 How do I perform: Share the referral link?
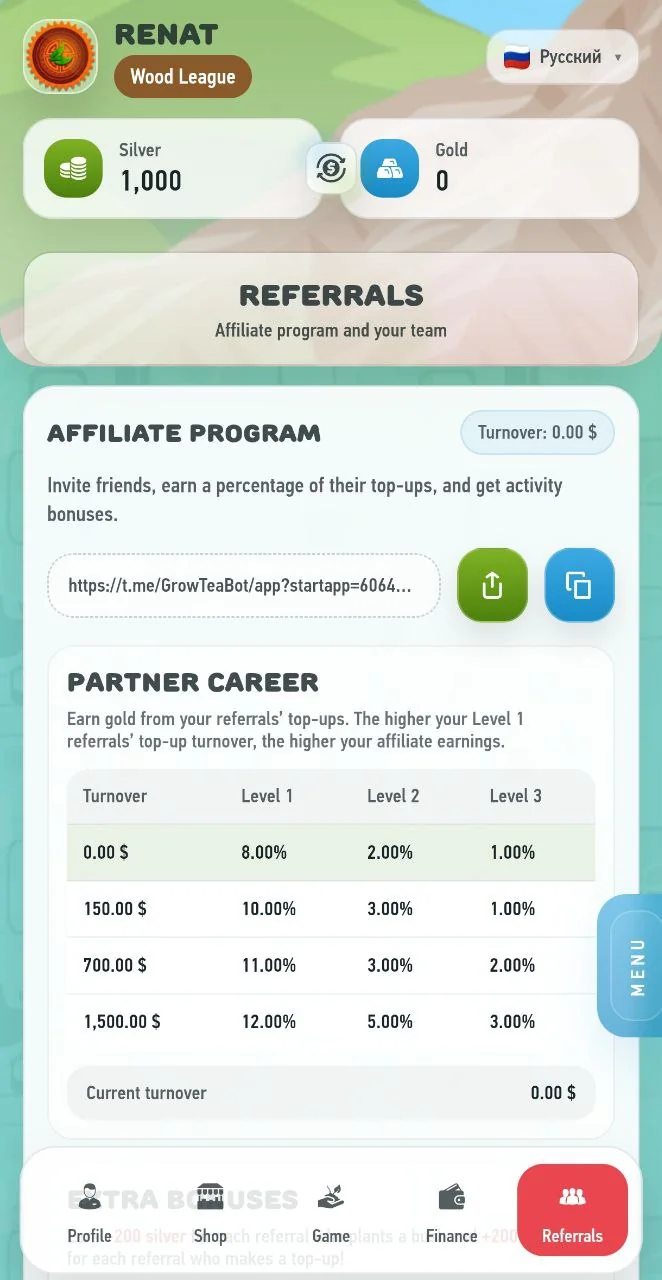coord(492,585)
